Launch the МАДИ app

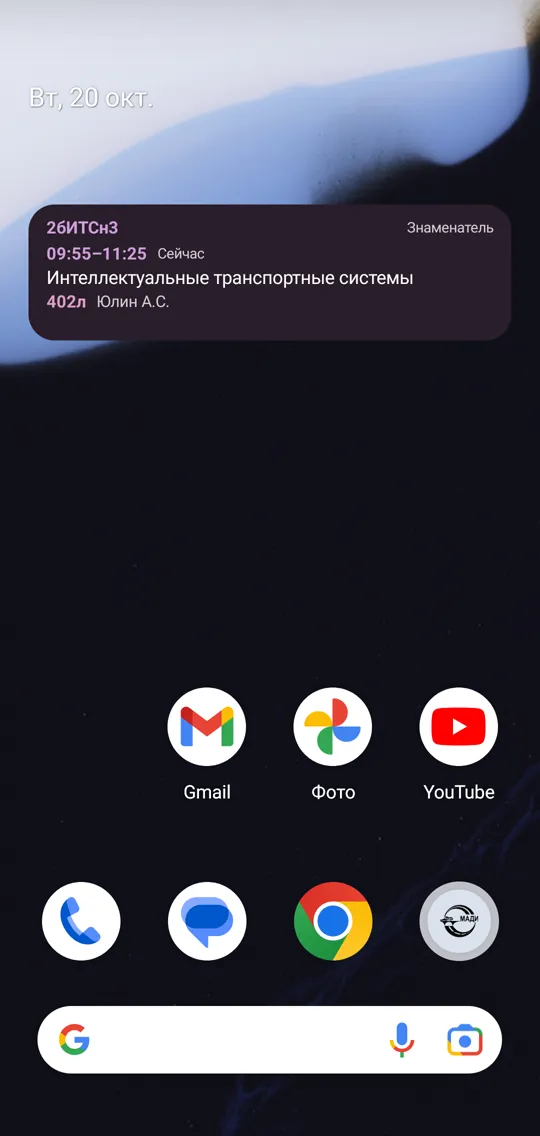tap(460, 922)
